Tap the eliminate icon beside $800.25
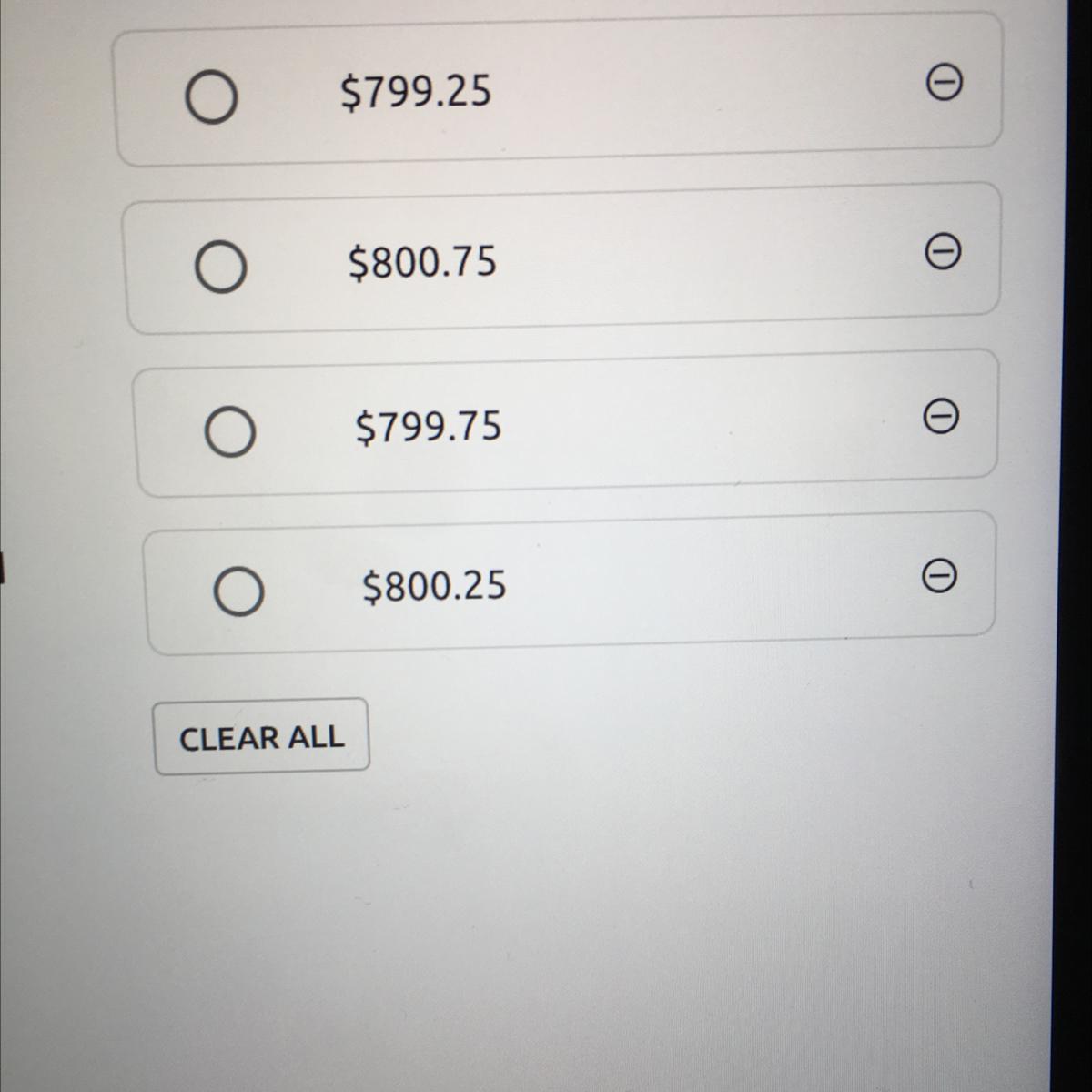The image size is (1092, 1092). click(x=939, y=575)
